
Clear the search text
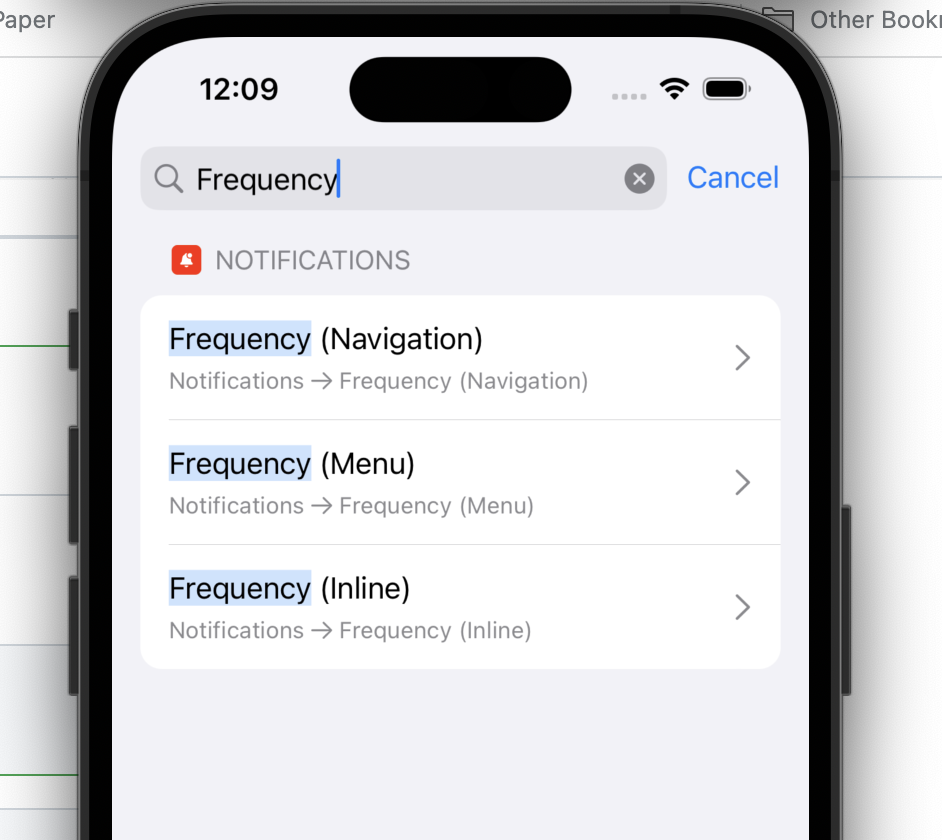tap(639, 178)
